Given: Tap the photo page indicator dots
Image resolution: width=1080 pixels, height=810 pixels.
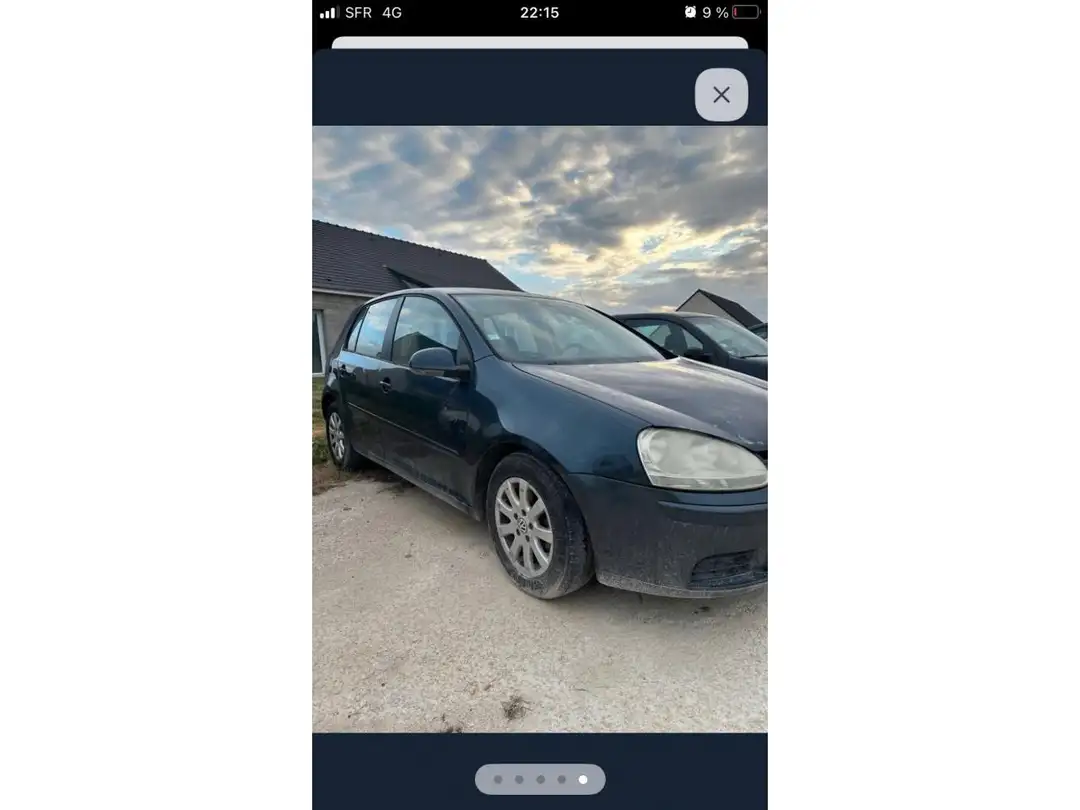Looking at the screenshot, I should click(540, 779).
